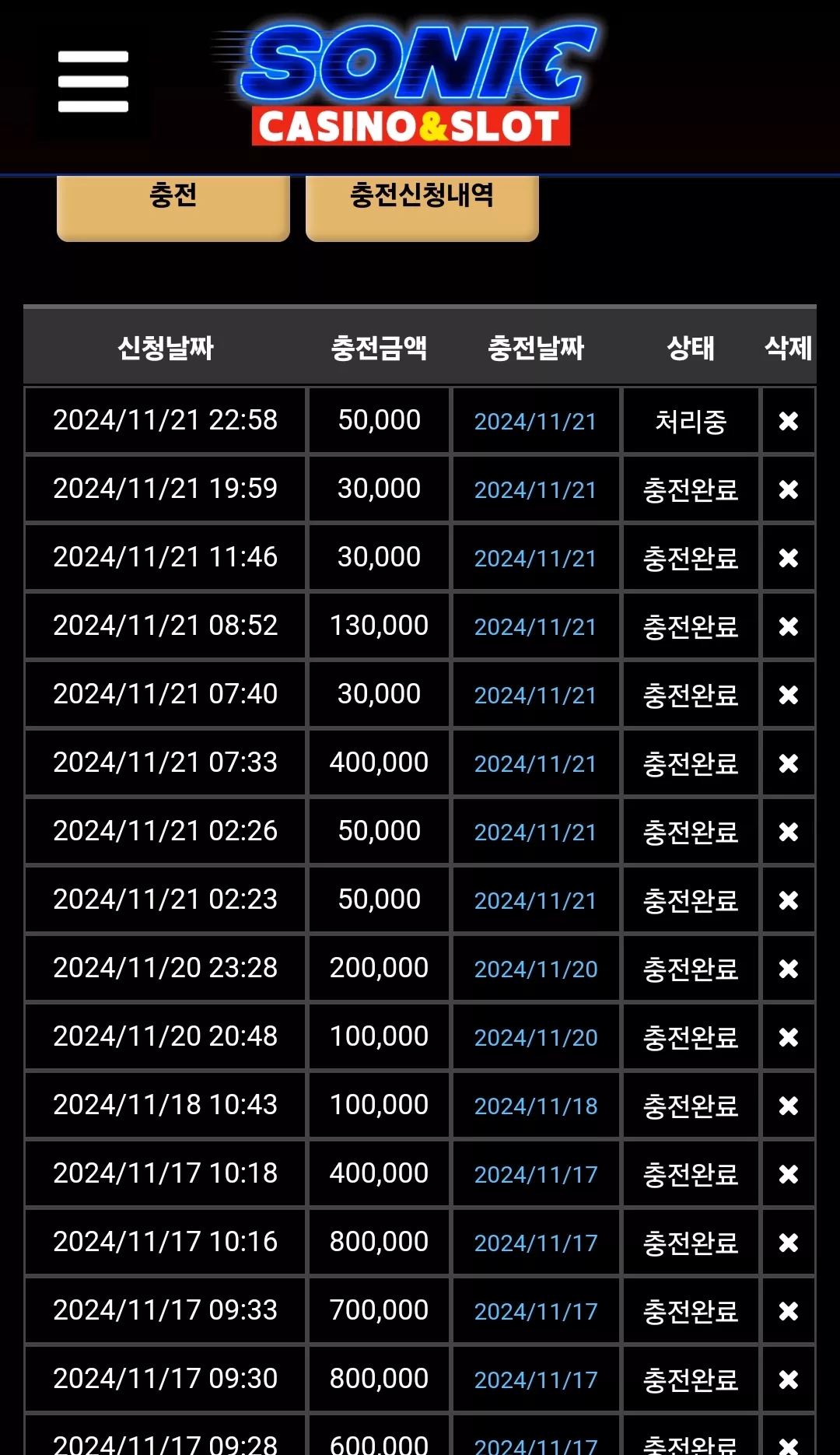Delete the 2024/11/21 19:59 entry
Viewport: 840px width, 1455px height.
(789, 489)
